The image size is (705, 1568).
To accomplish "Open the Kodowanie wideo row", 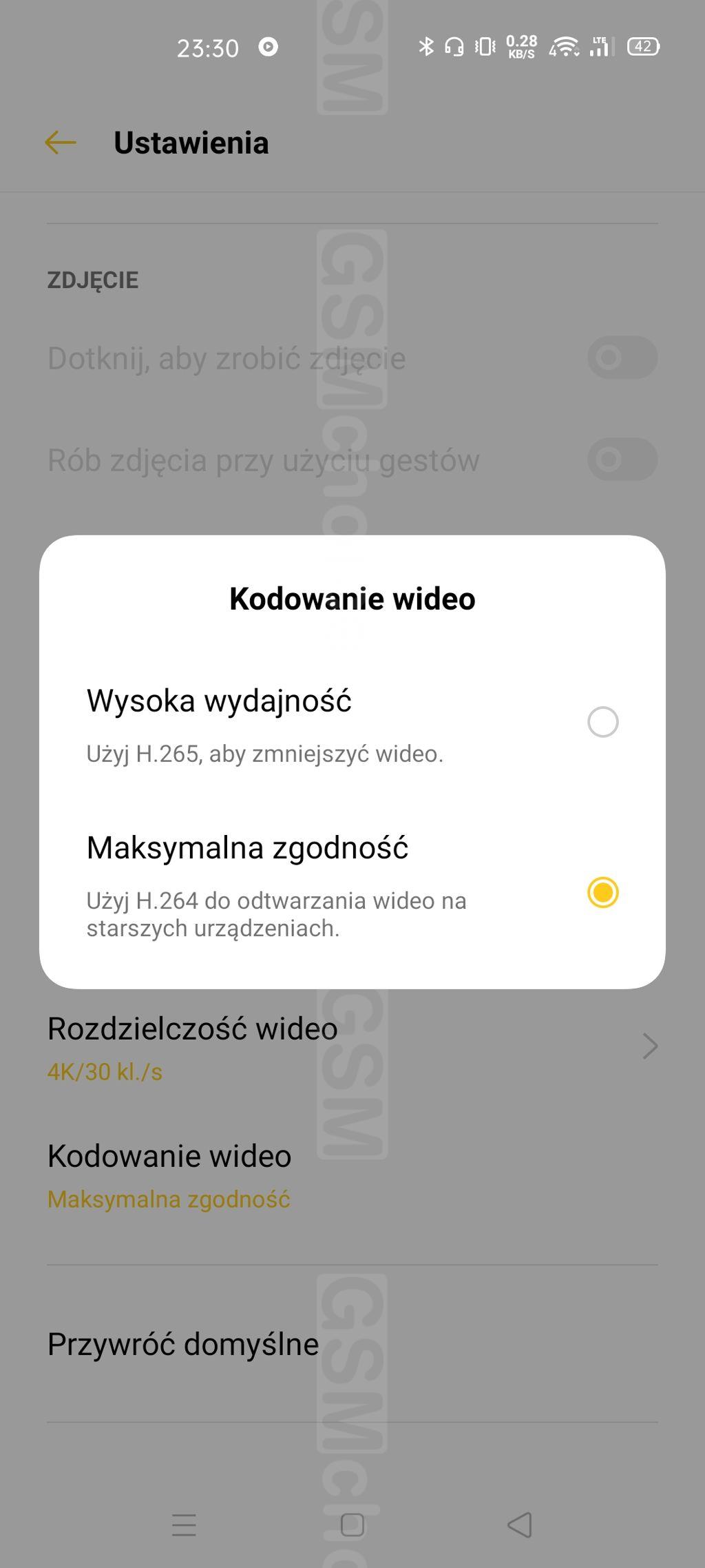I will tap(351, 1176).
